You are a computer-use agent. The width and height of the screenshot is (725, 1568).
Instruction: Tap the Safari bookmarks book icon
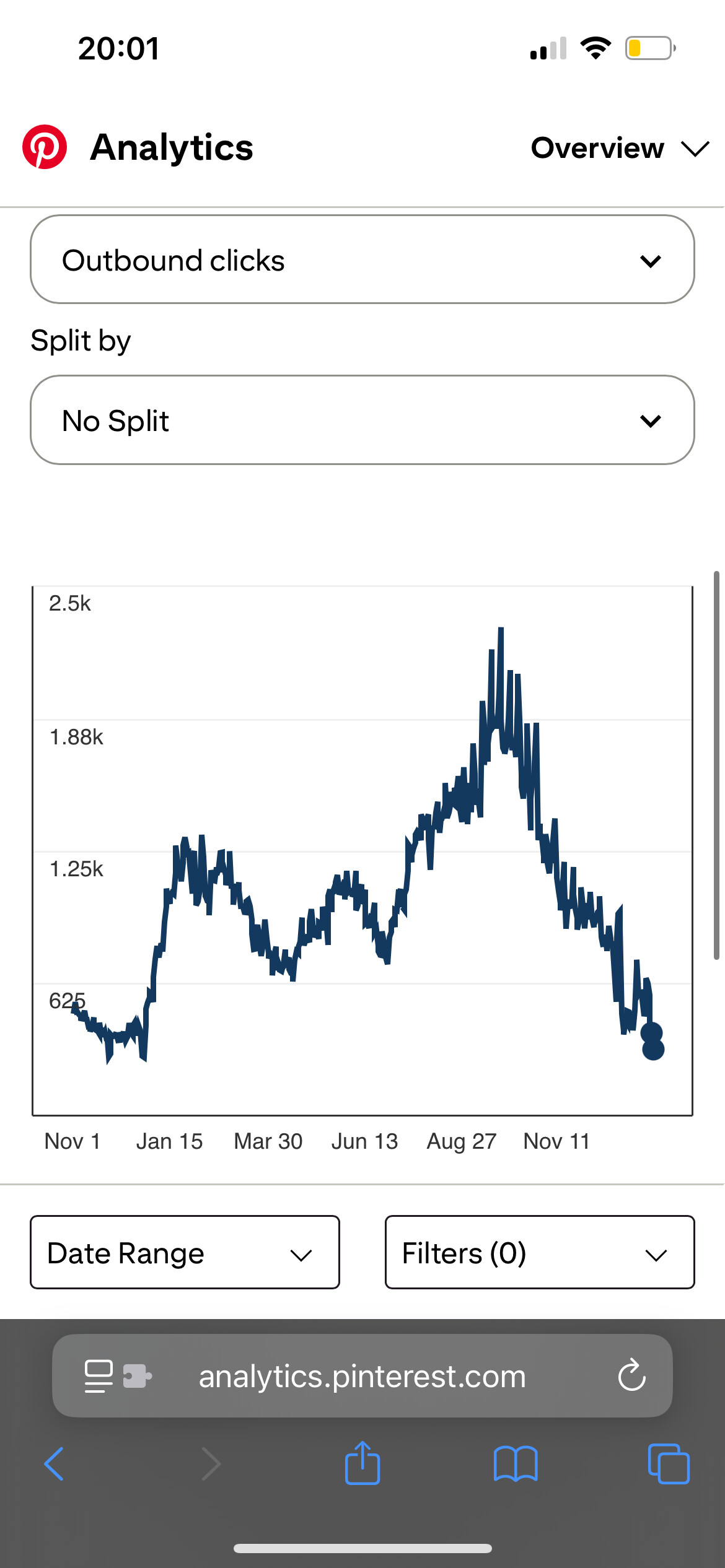[516, 1464]
